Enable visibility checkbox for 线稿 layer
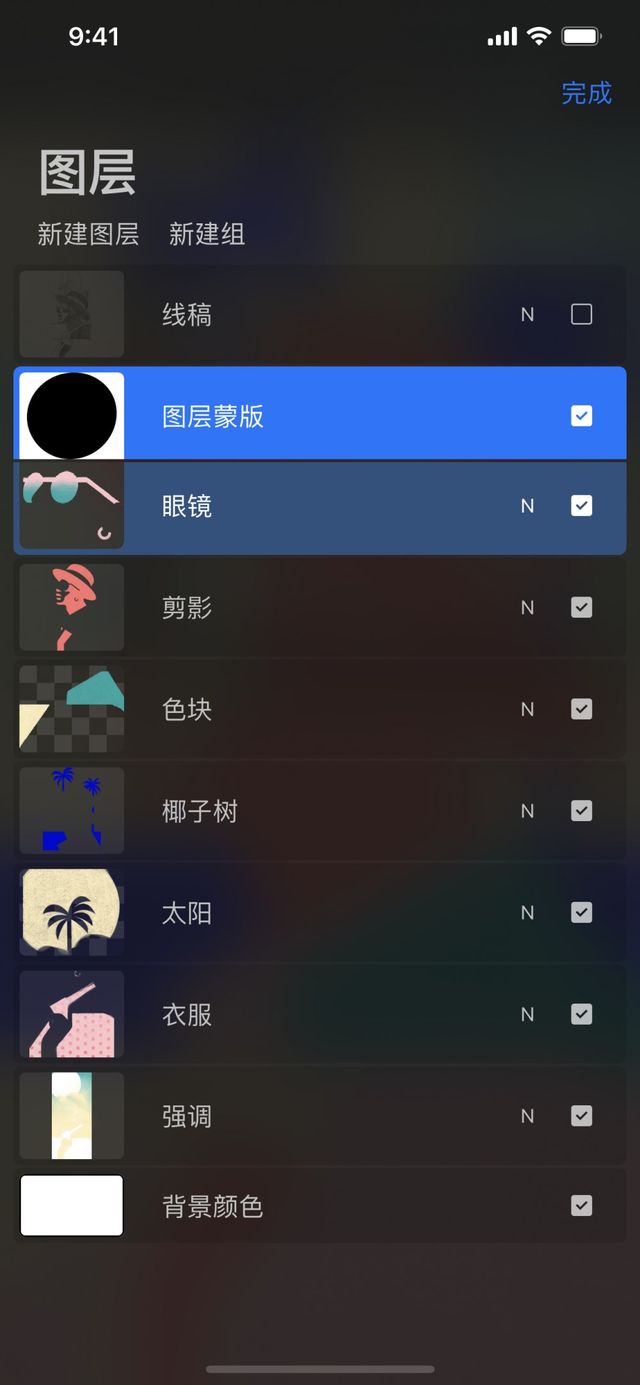The width and height of the screenshot is (640, 1385). (581, 314)
